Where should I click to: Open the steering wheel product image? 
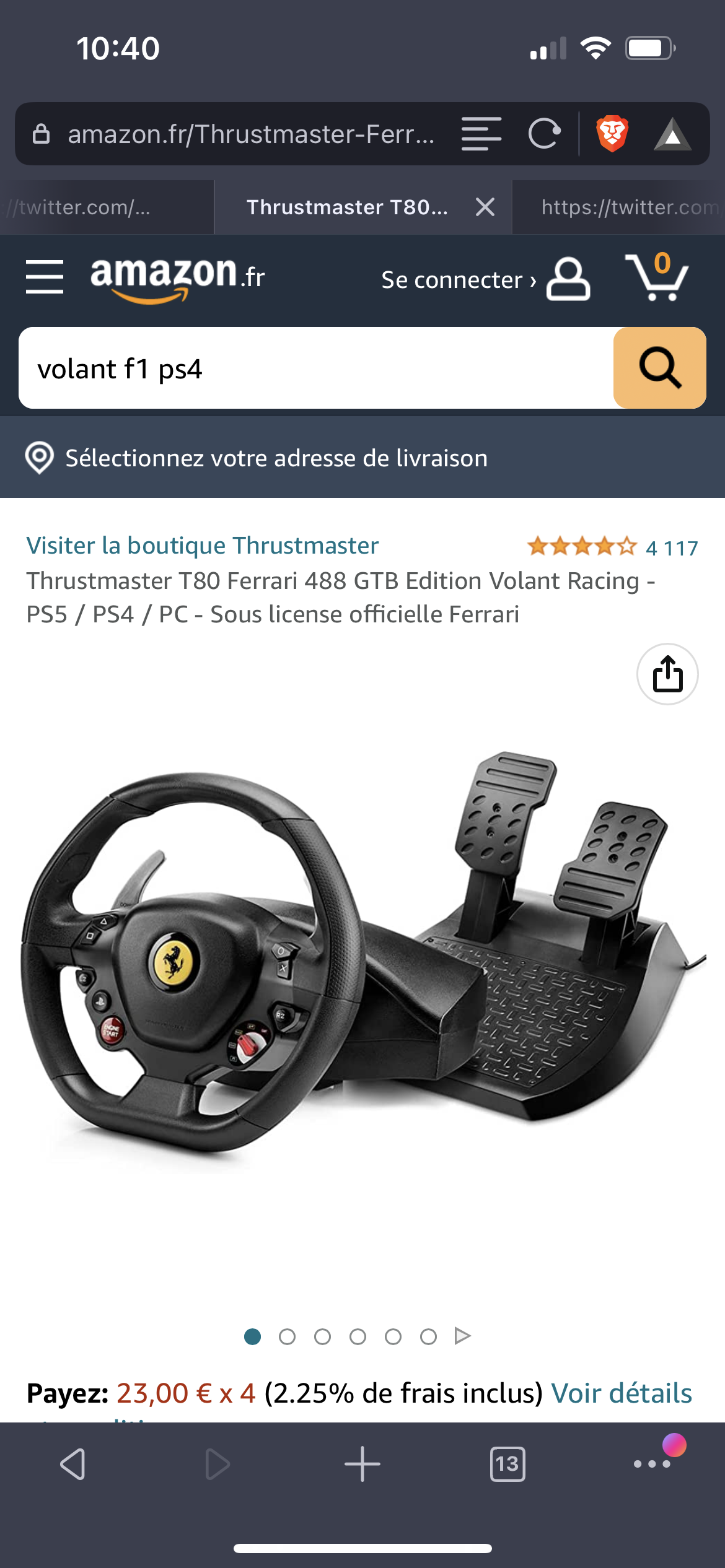point(362,954)
